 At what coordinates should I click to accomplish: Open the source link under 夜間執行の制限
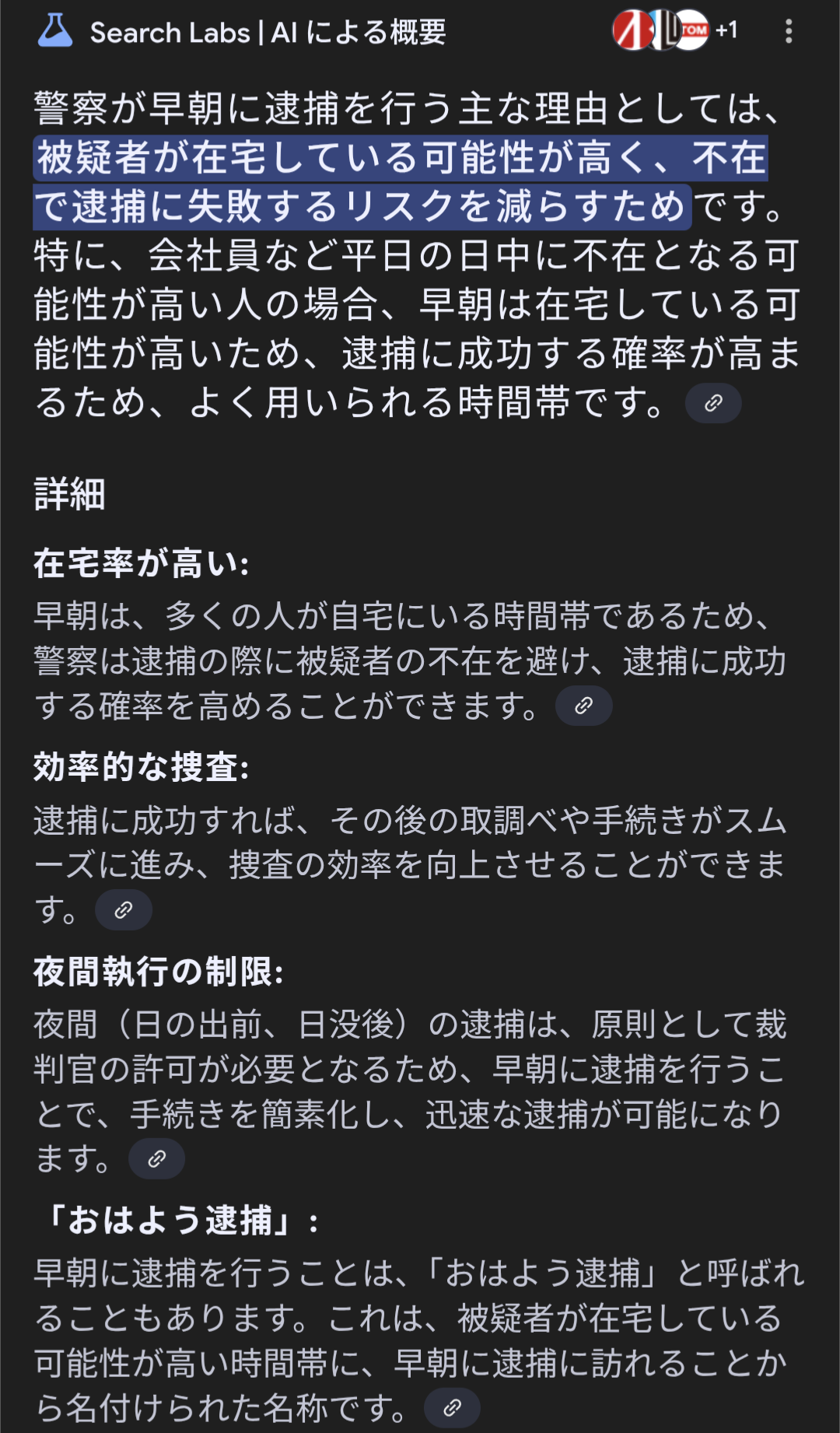157,1159
